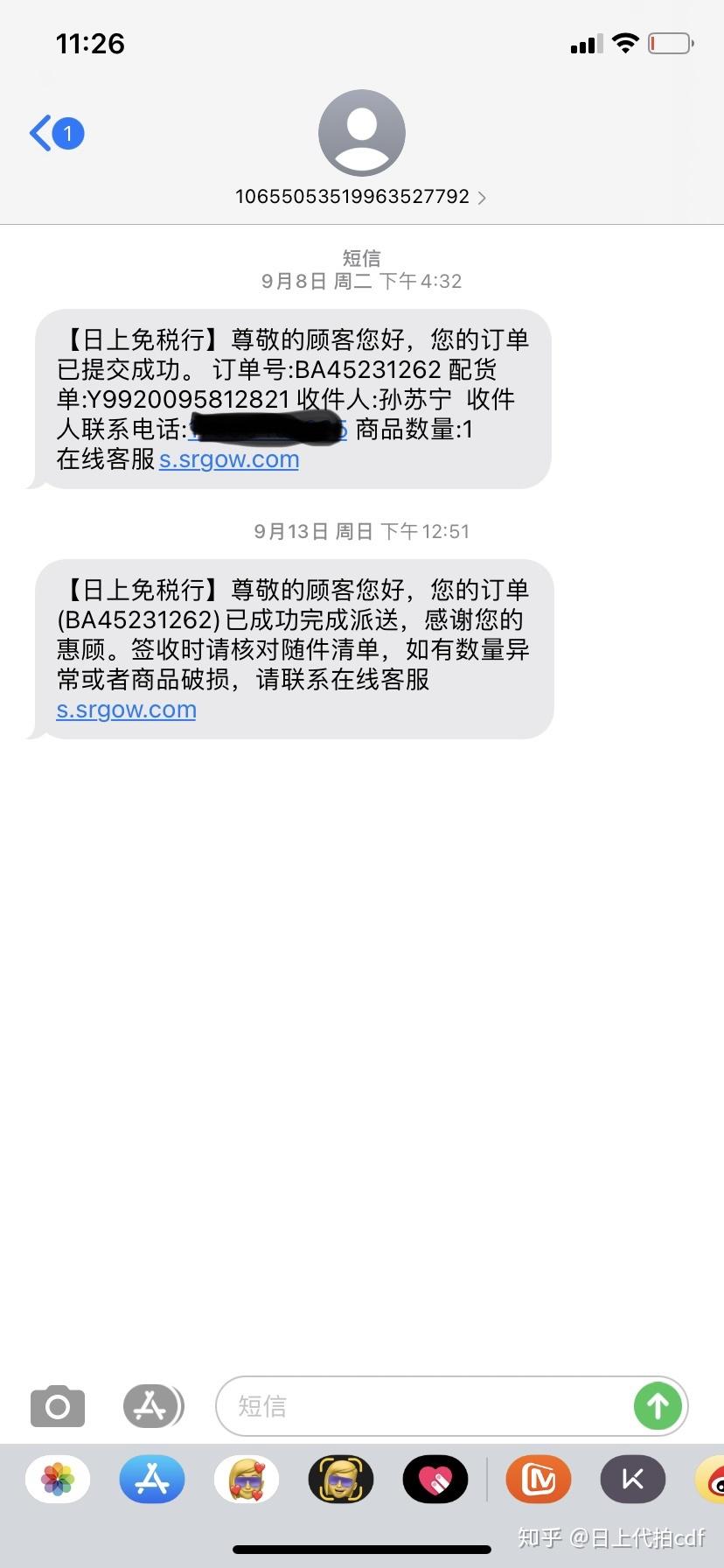Go back to the messages list
This screenshot has height=1568, width=724.
pyautogui.click(x=54, y=134)
